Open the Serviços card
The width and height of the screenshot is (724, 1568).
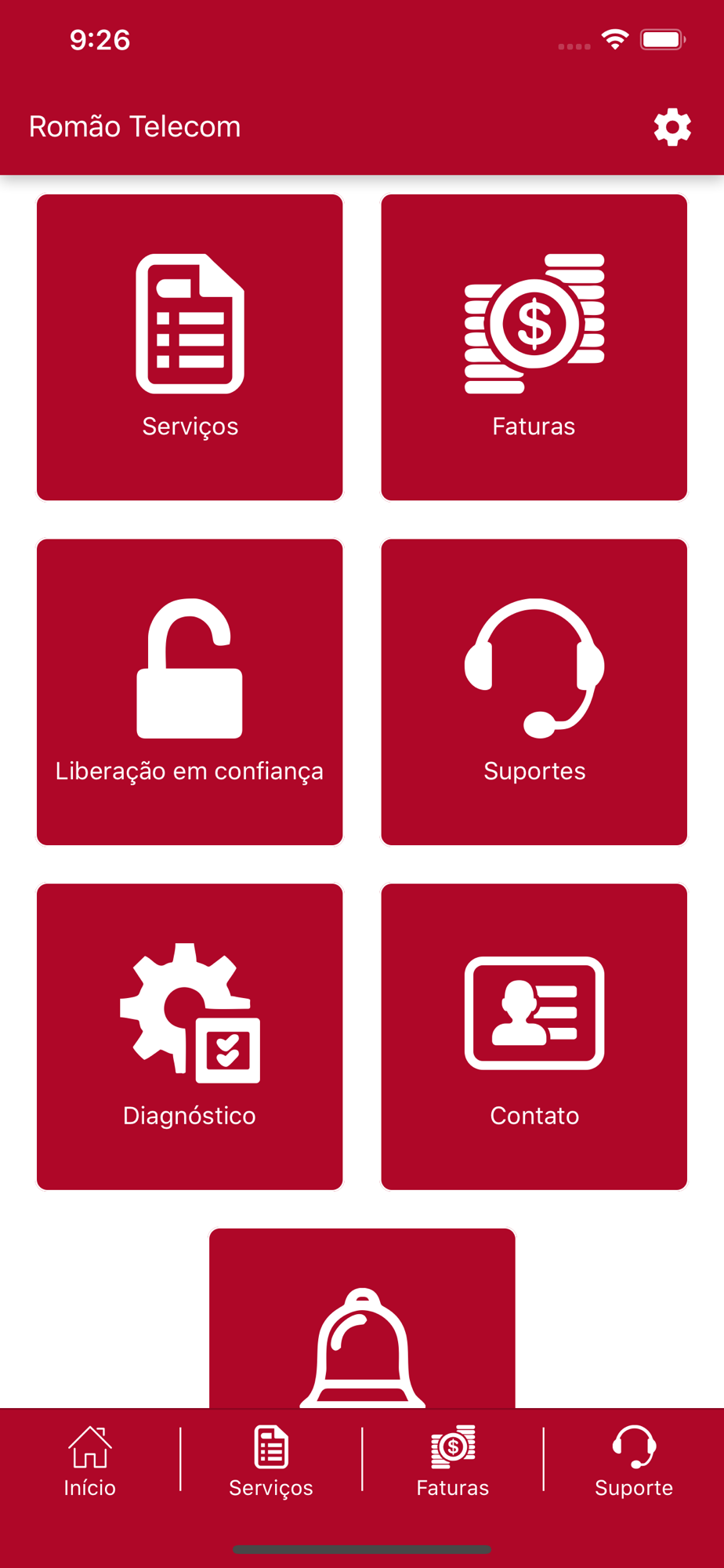(x=190, y=347)
